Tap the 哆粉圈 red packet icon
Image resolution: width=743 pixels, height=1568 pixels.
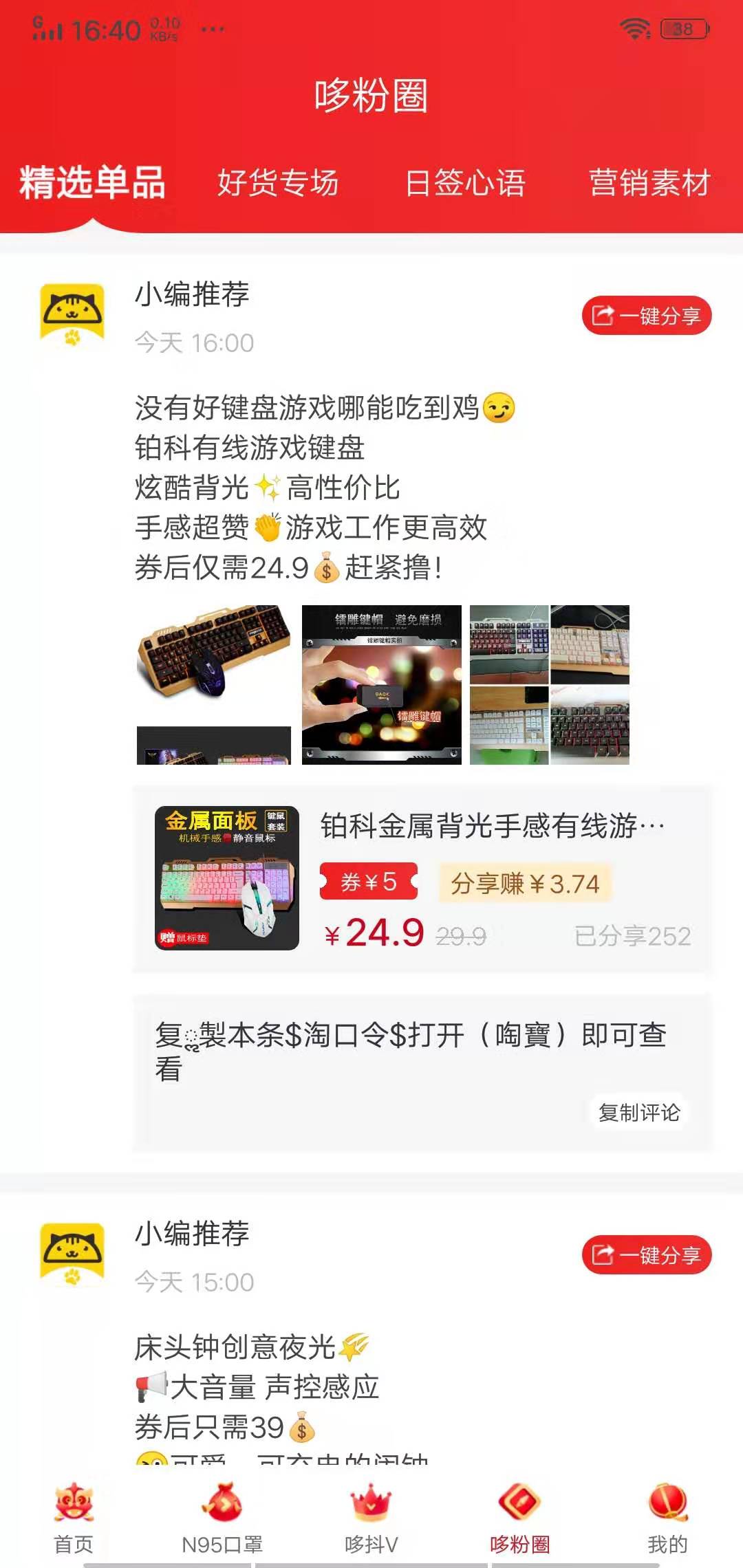tap(520, 1505)
